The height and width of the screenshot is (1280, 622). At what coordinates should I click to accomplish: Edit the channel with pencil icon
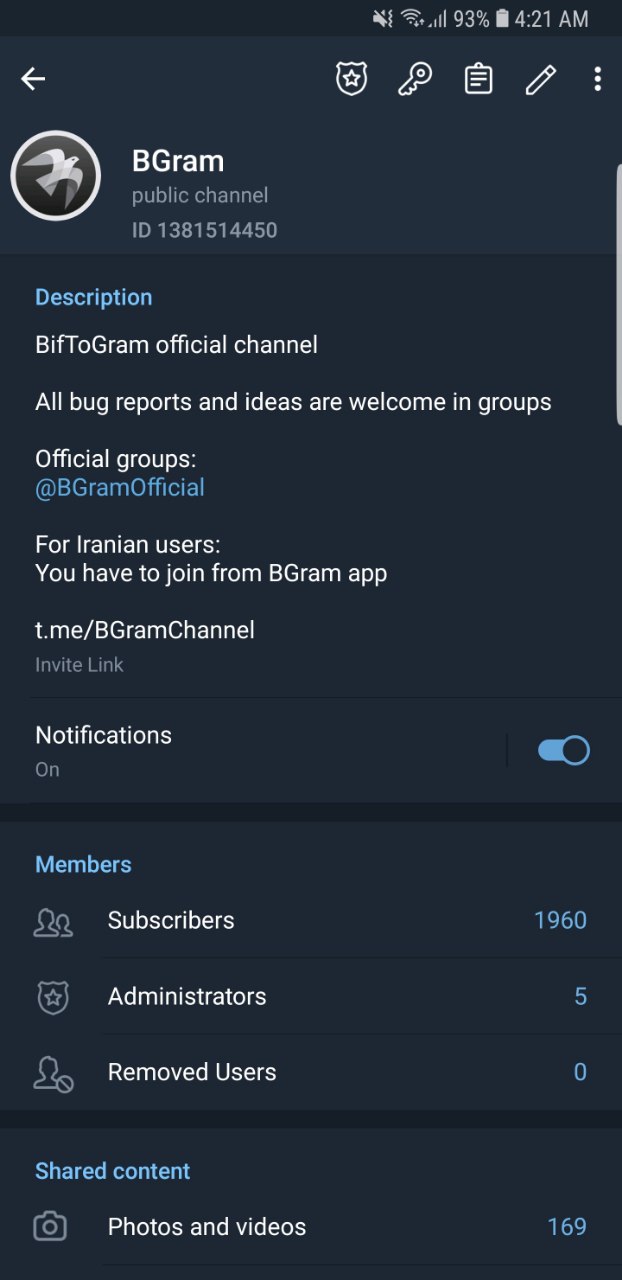point(540,79)
